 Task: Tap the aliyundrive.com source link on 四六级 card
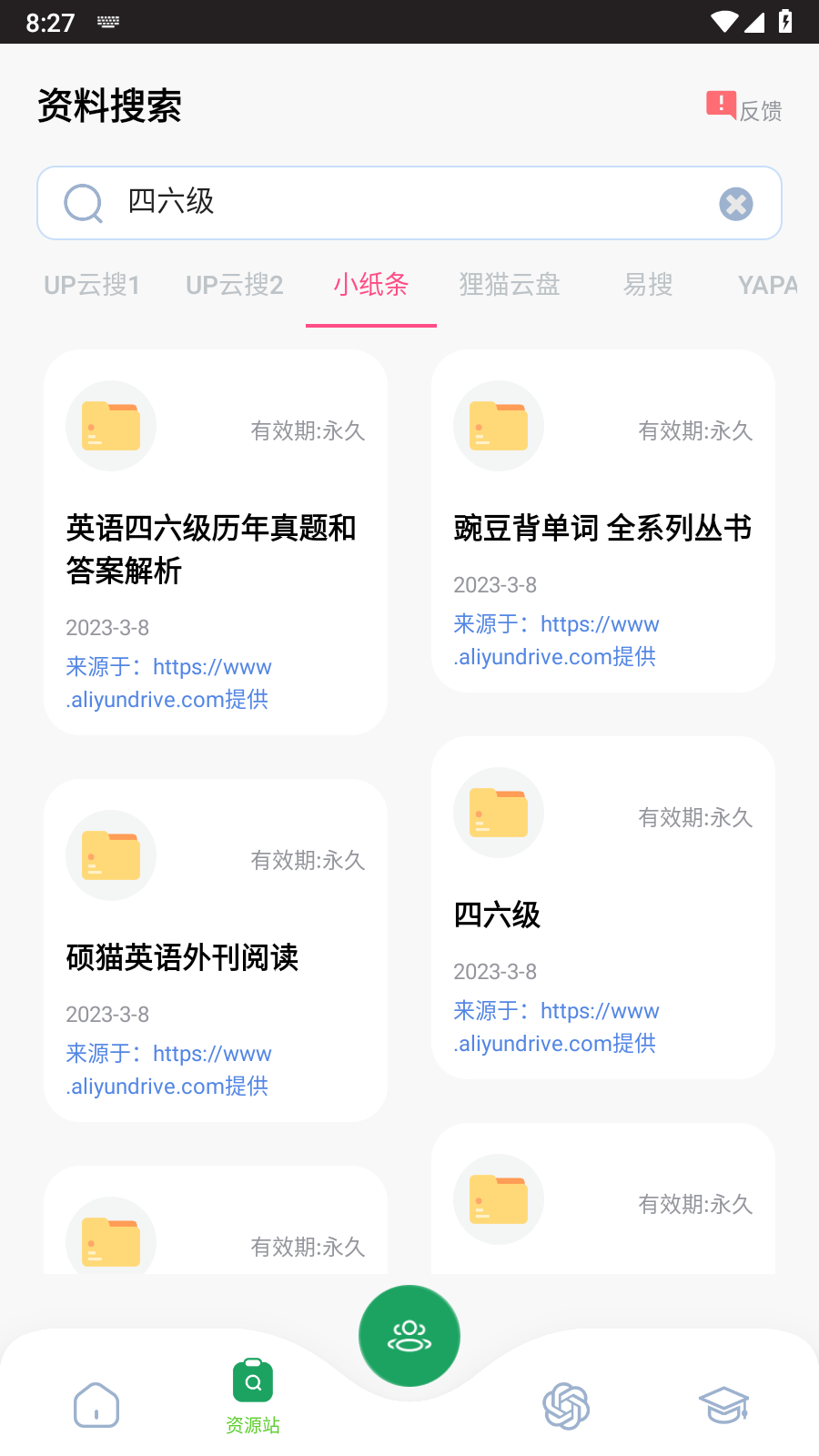555,1026
